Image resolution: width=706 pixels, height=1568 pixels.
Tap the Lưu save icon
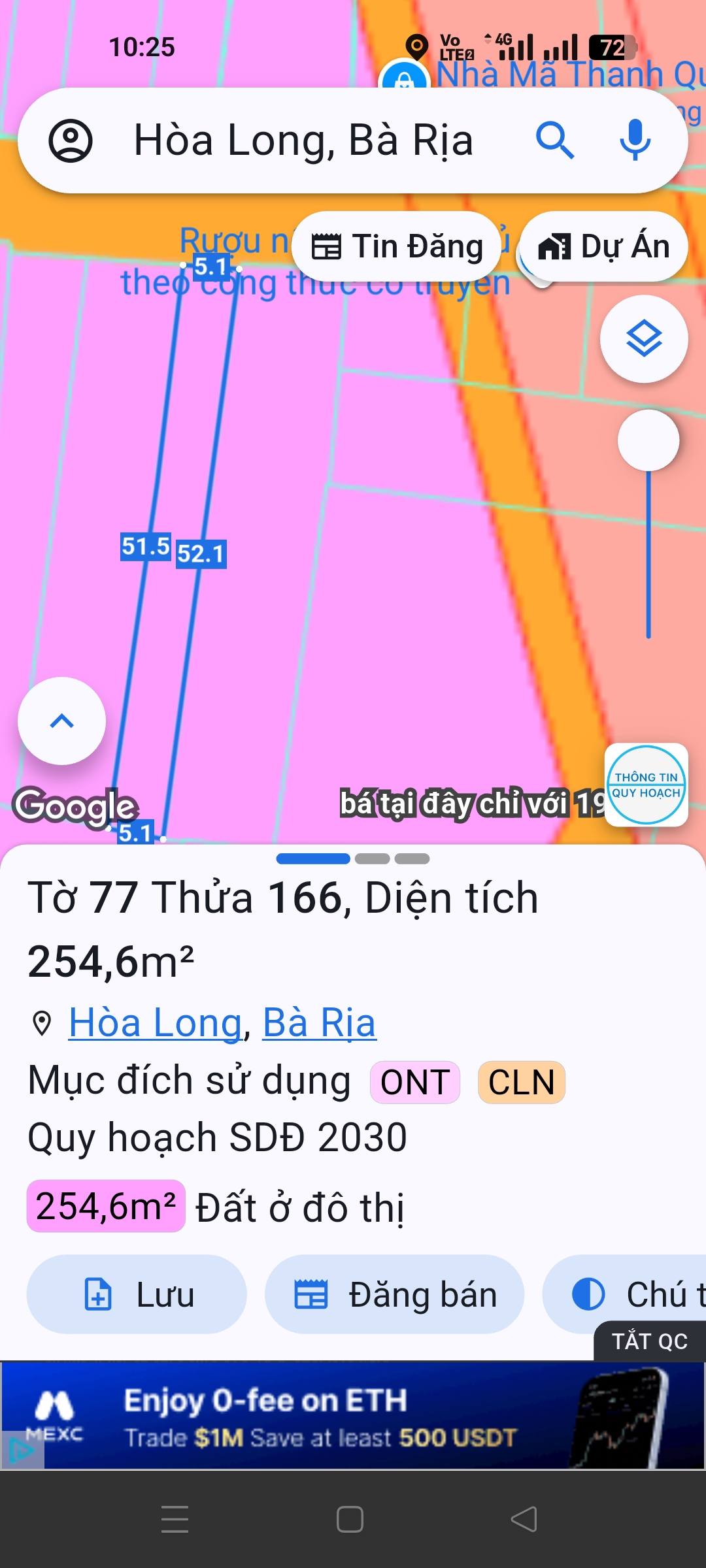[x=98, y=1294]
